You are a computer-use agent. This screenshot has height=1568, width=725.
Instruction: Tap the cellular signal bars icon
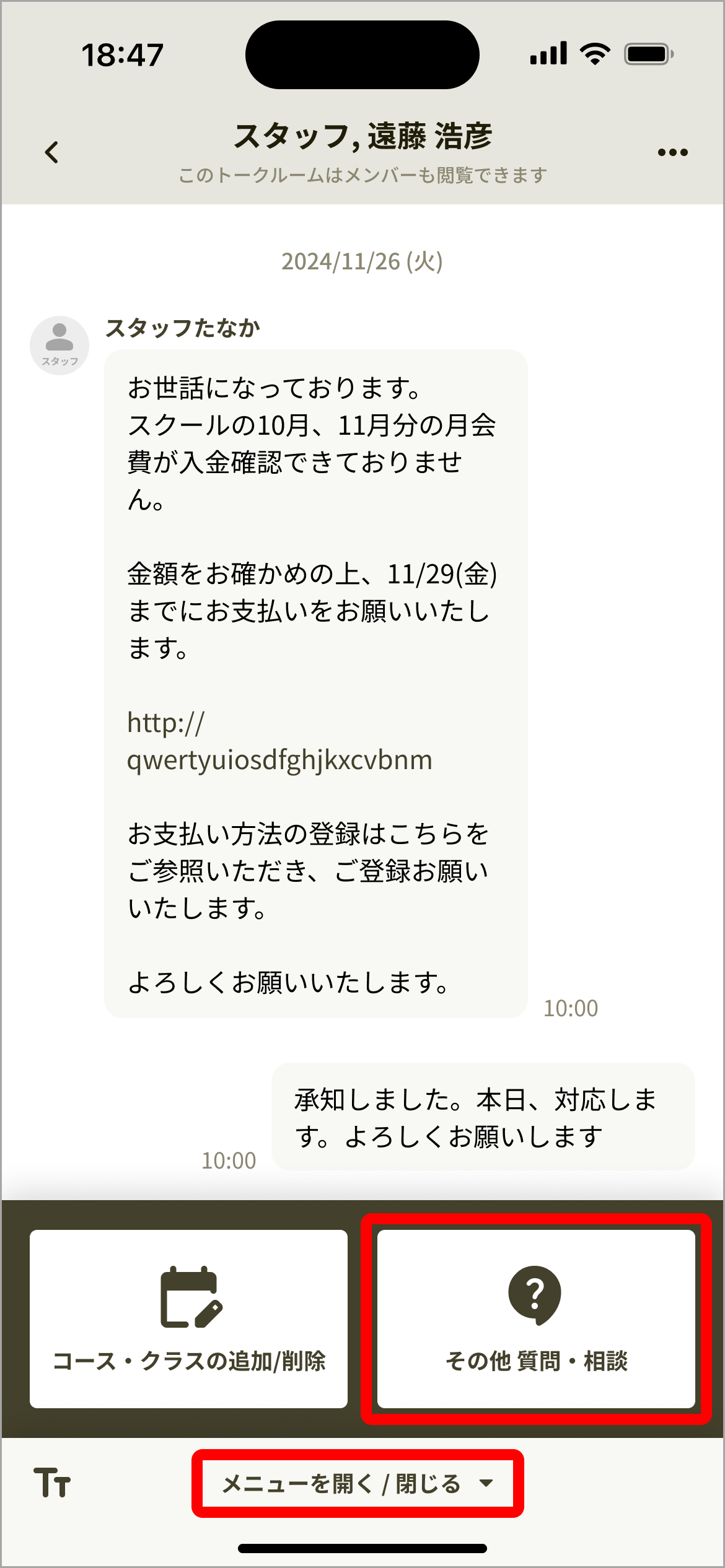[548, 53]
